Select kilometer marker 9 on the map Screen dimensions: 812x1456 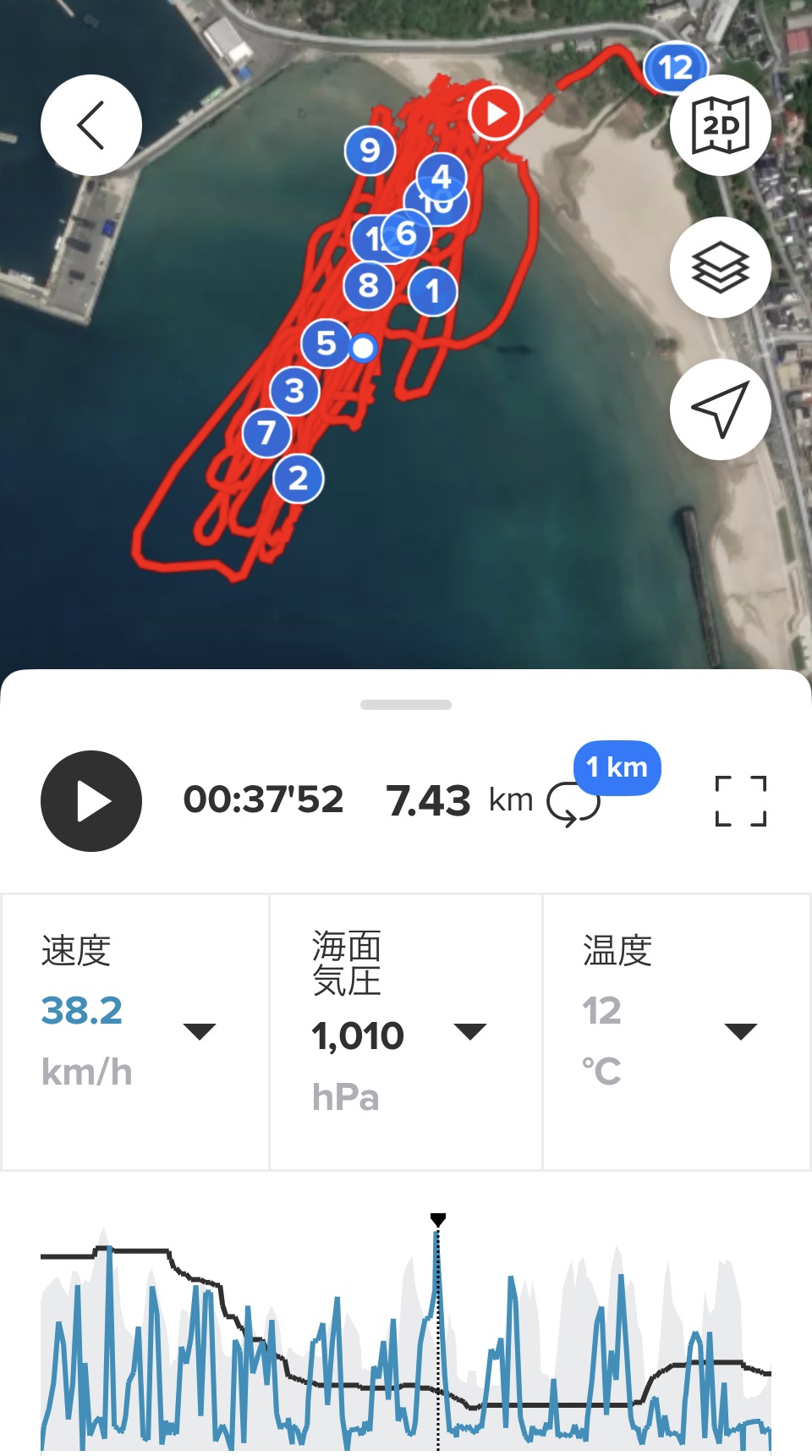click(x=370, y=151)
